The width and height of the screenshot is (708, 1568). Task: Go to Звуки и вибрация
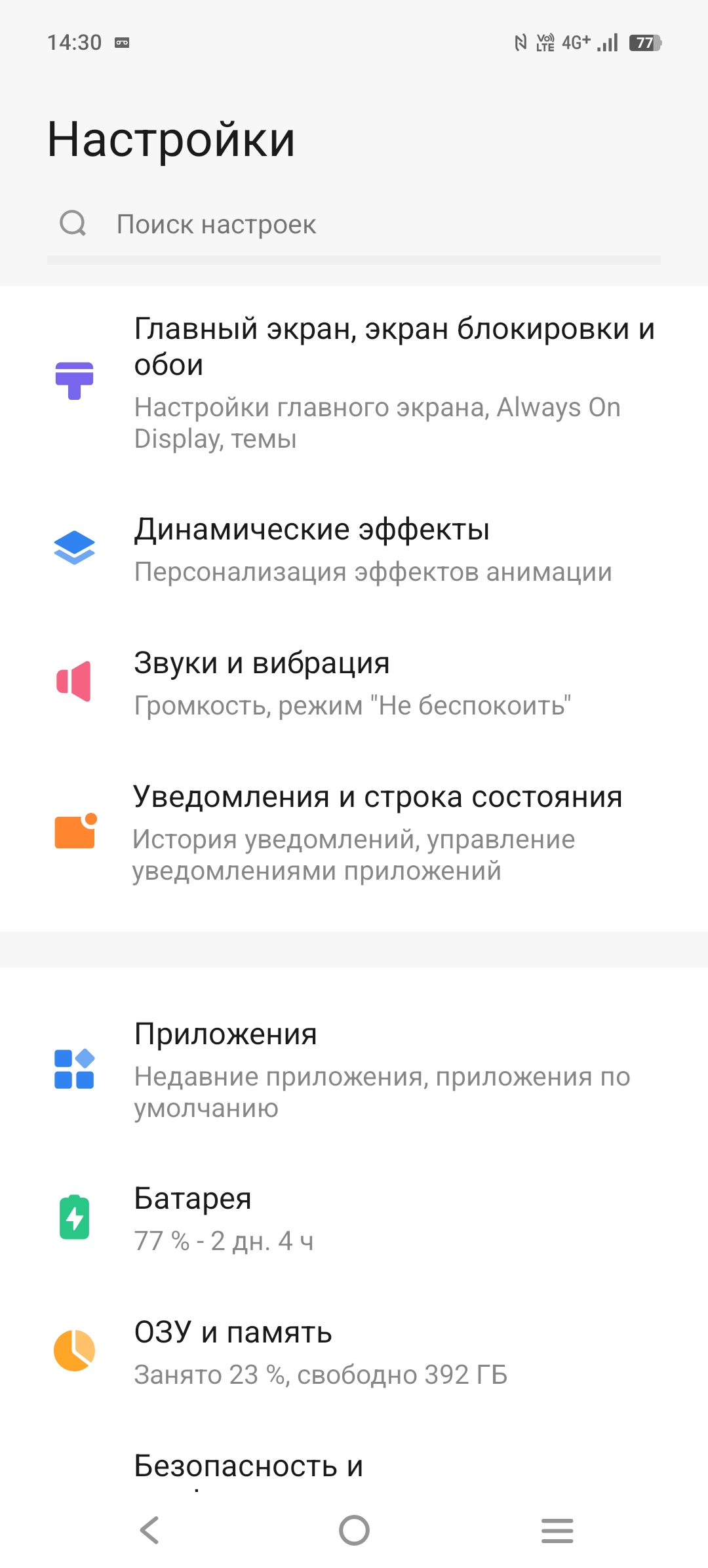[x=354, y=683]
